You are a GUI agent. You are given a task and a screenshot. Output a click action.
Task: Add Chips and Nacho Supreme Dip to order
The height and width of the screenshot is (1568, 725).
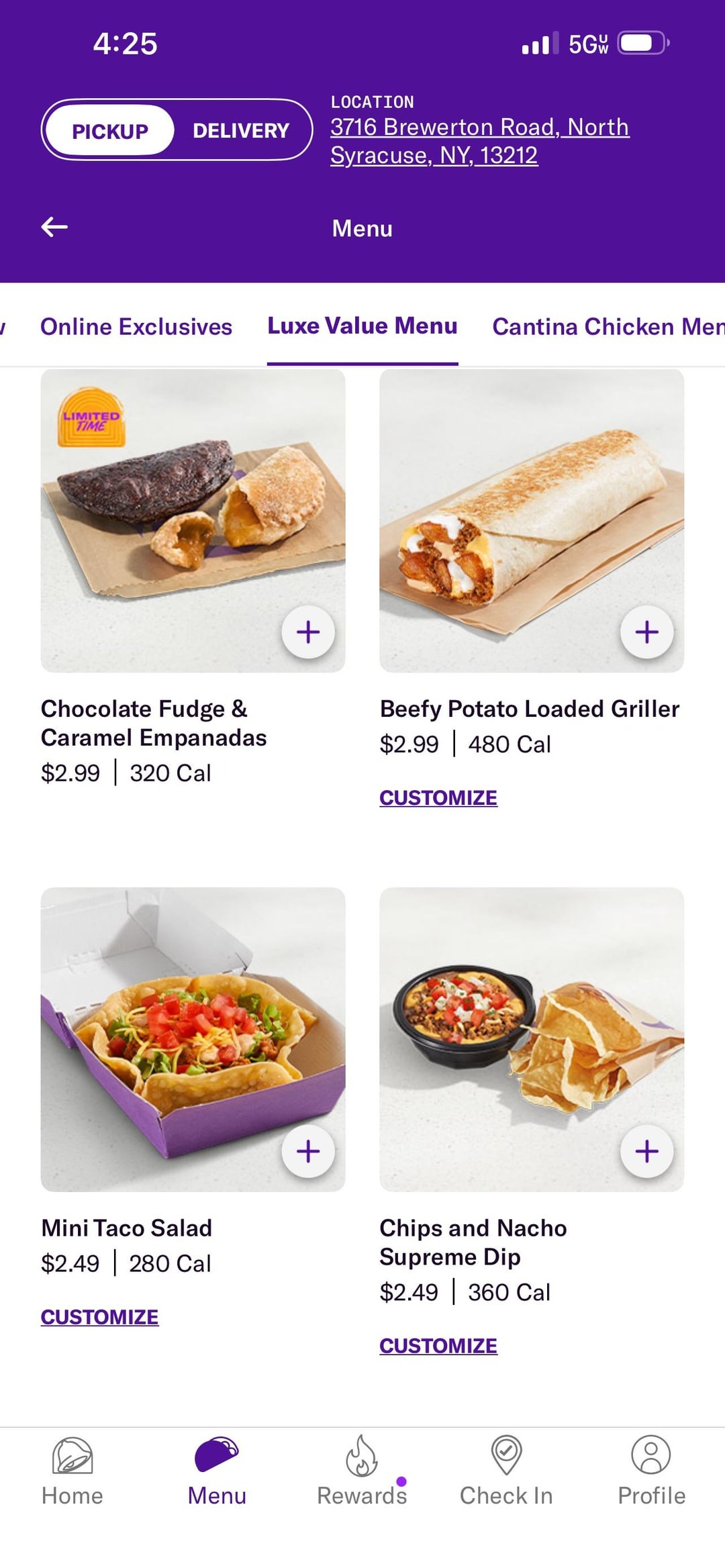pos(646,1151)
